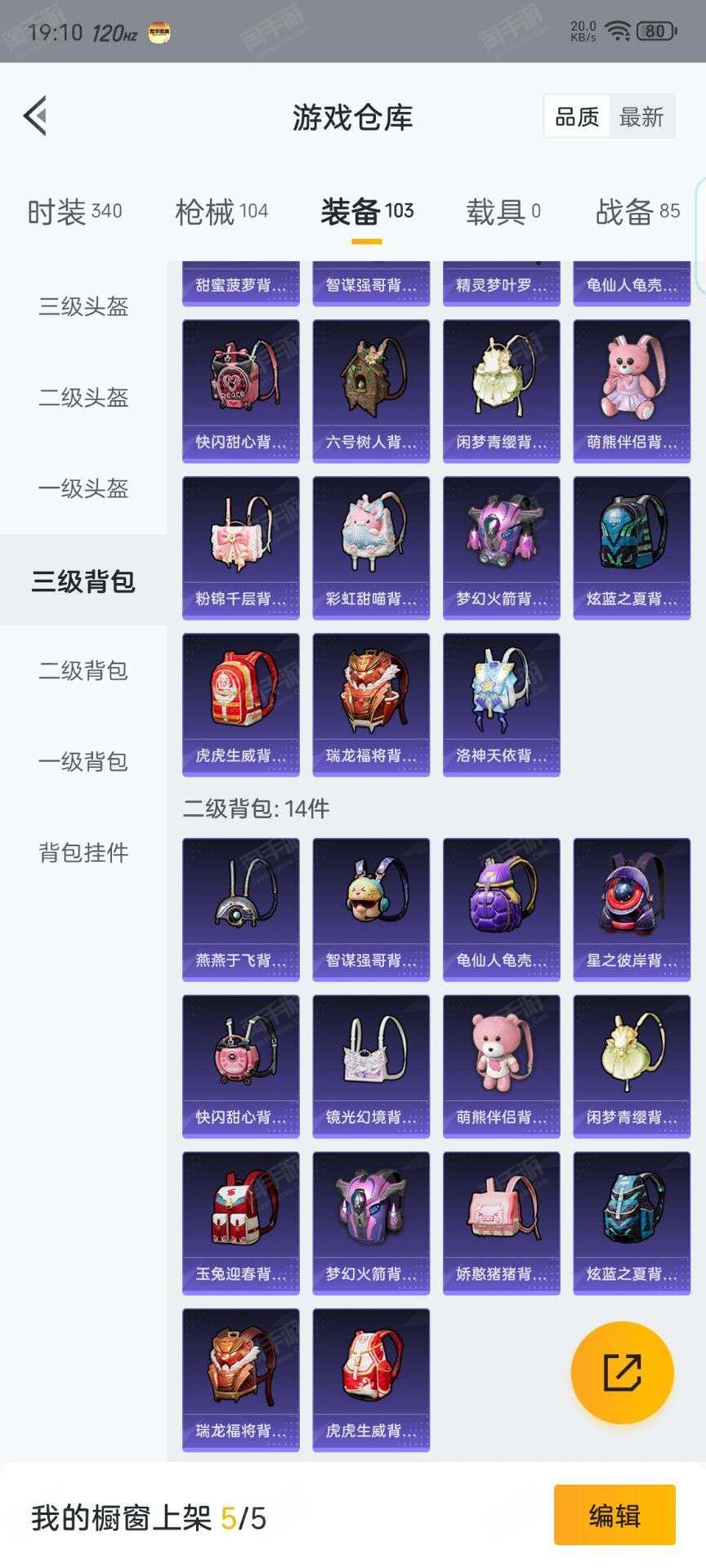Switch to the 载具 tab
The height and width of the screenshot is (1568, 706).
pyautogui.click(x=503, y=212)
